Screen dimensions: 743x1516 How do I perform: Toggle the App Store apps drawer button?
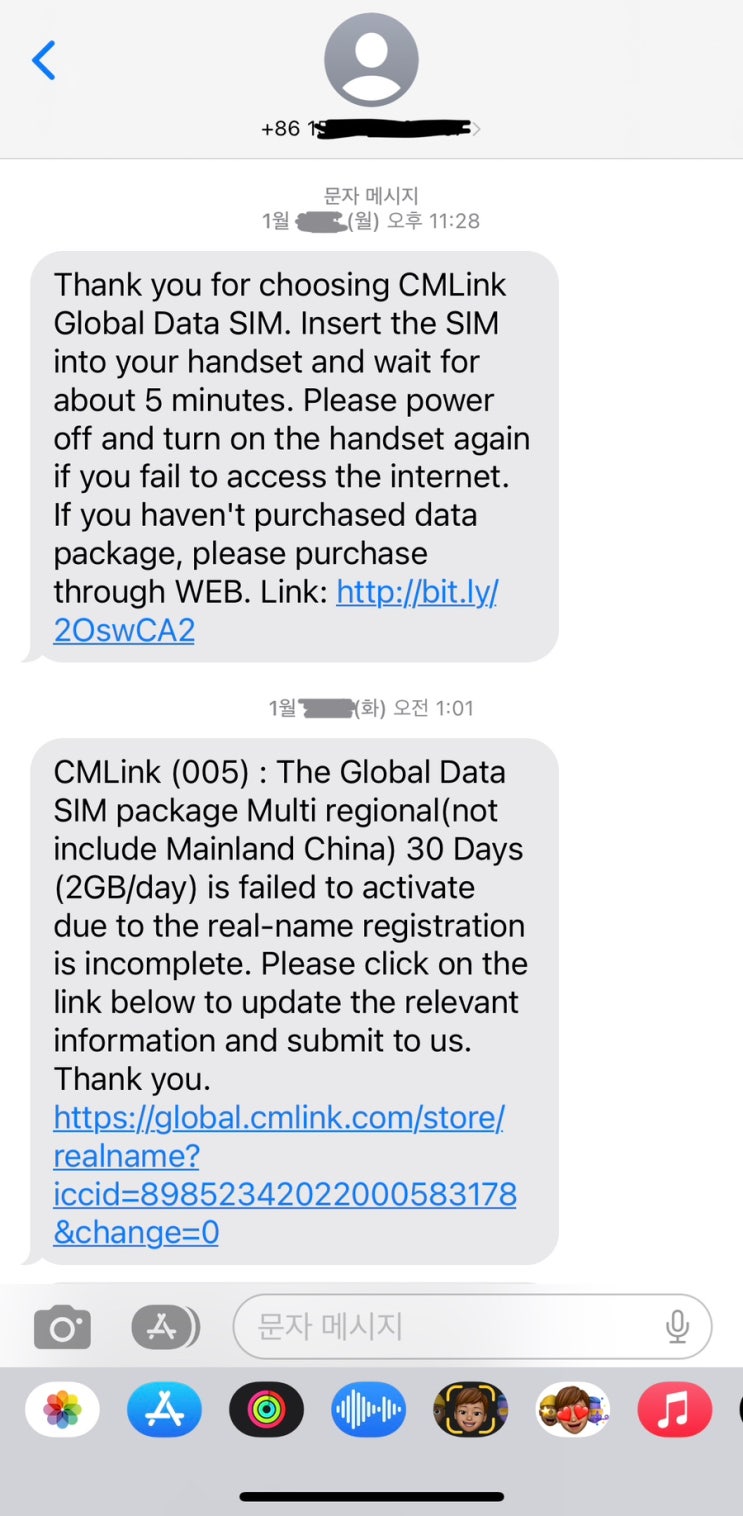[x=165, y=1327]
